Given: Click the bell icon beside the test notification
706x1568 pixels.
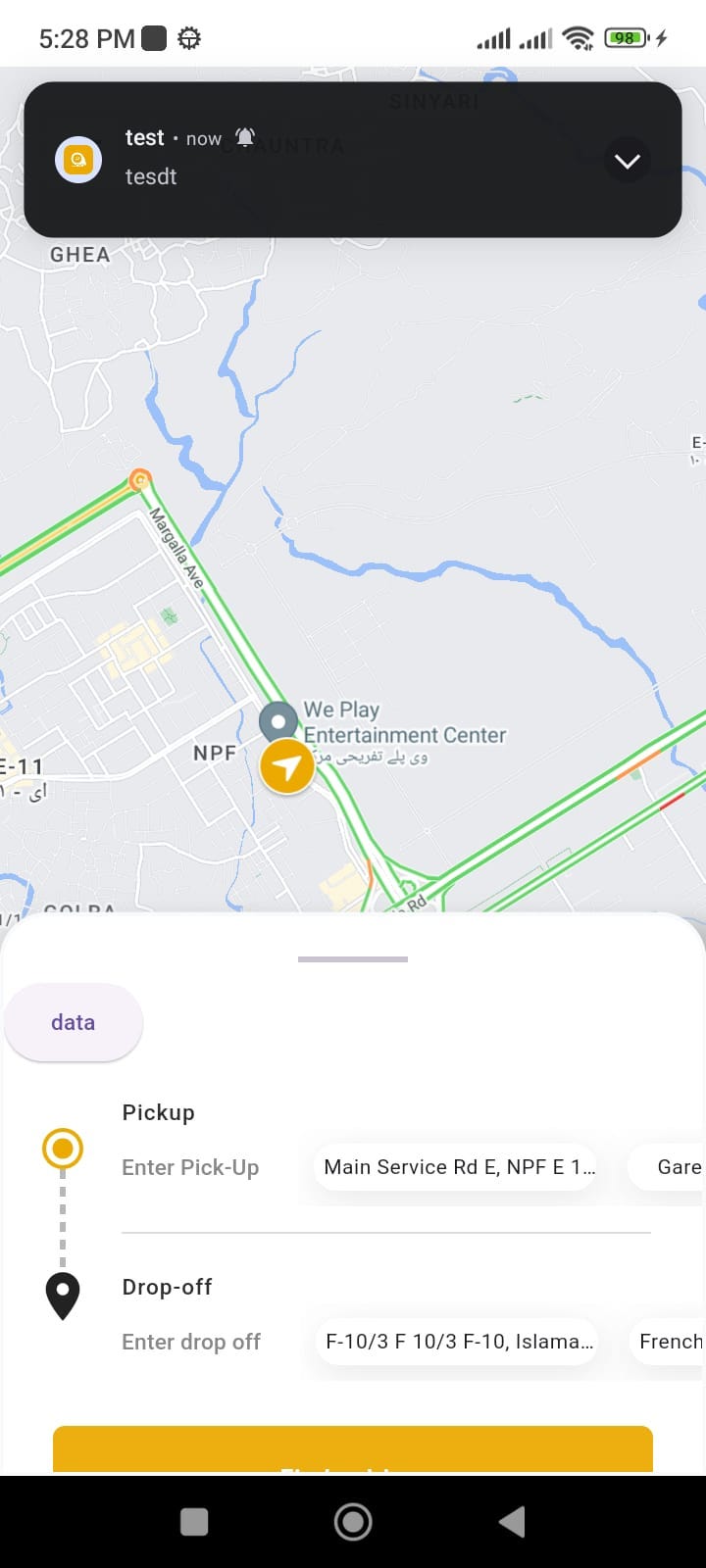Looking at the screenshot, I should pyautogui.click(x=244, y=136).
